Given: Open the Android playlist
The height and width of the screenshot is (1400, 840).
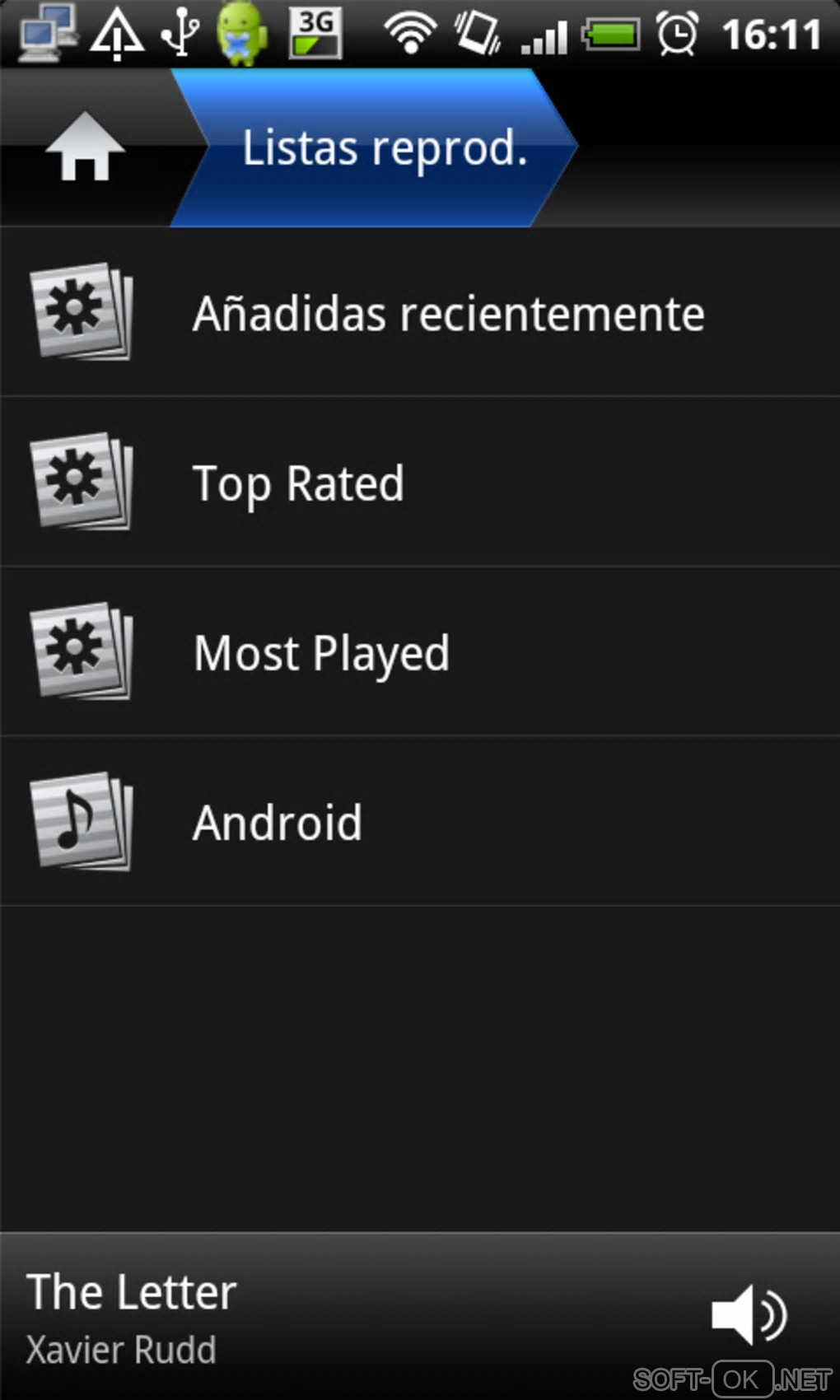Looking at the screenshot, I should [420, 822].
